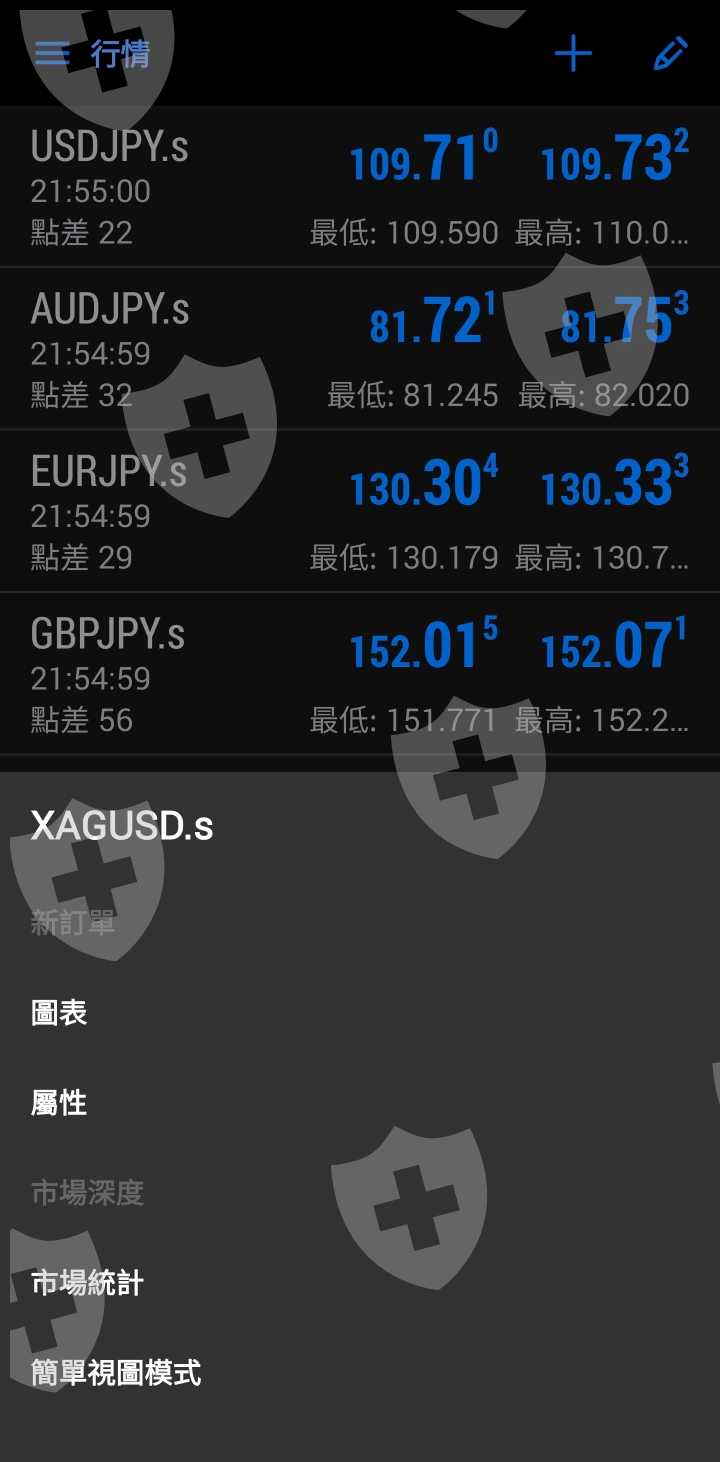Select the USDJPY.s quote row
The width and height of the screenshot is (720, 1462).
[360, 187]
